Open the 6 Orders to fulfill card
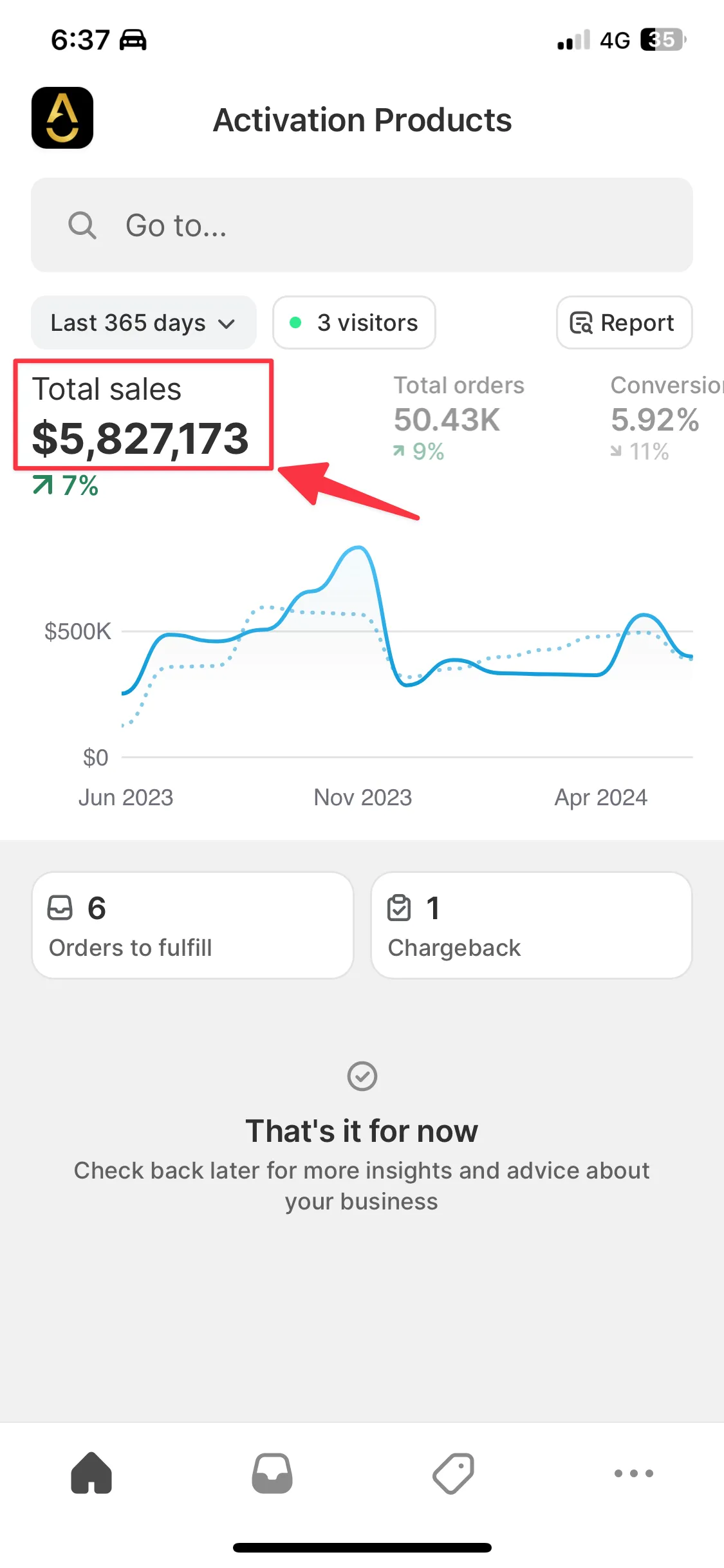724x1568 pixels. [192, 925]
